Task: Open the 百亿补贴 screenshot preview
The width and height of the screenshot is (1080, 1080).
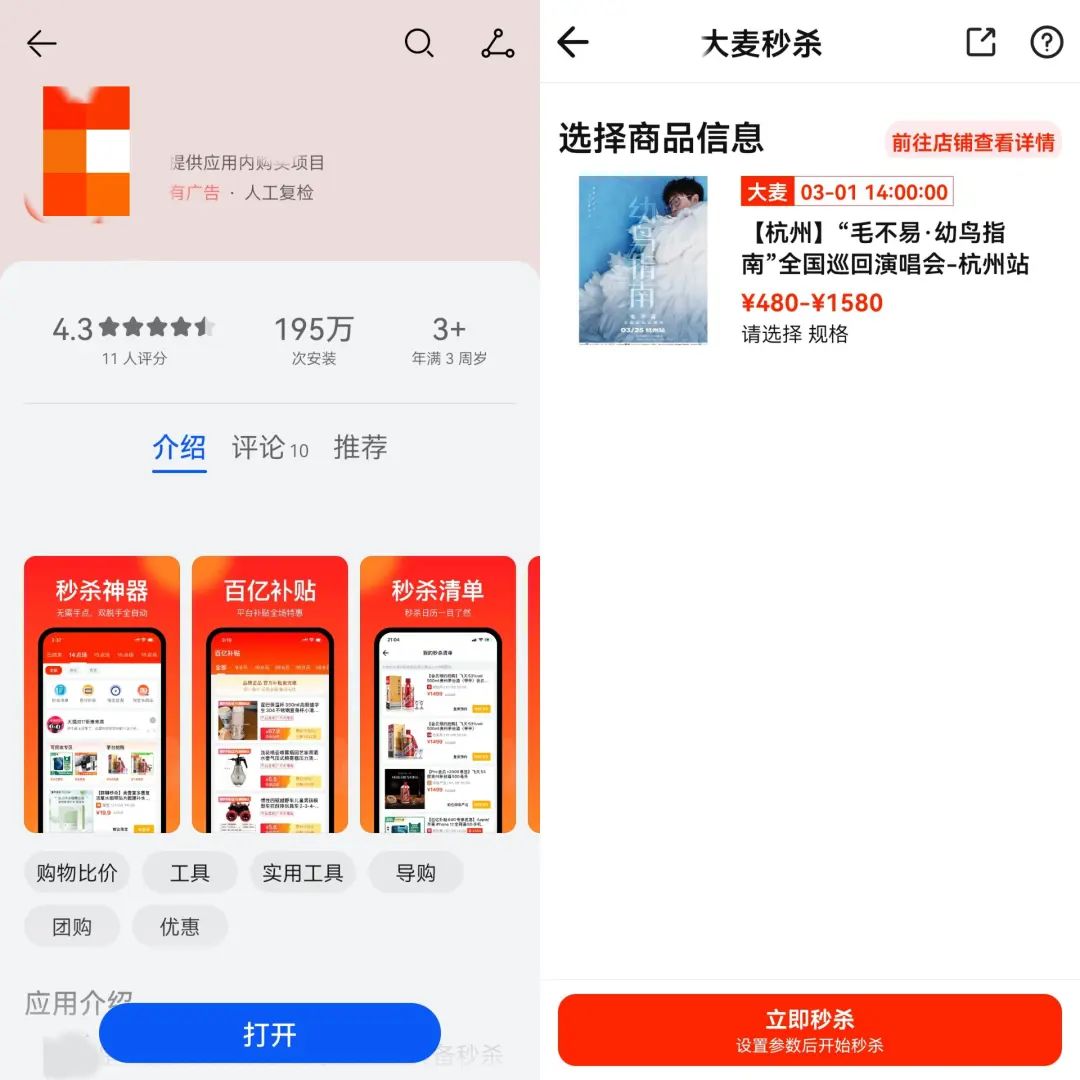Action: pyautogui.click(x=270, y=694)
